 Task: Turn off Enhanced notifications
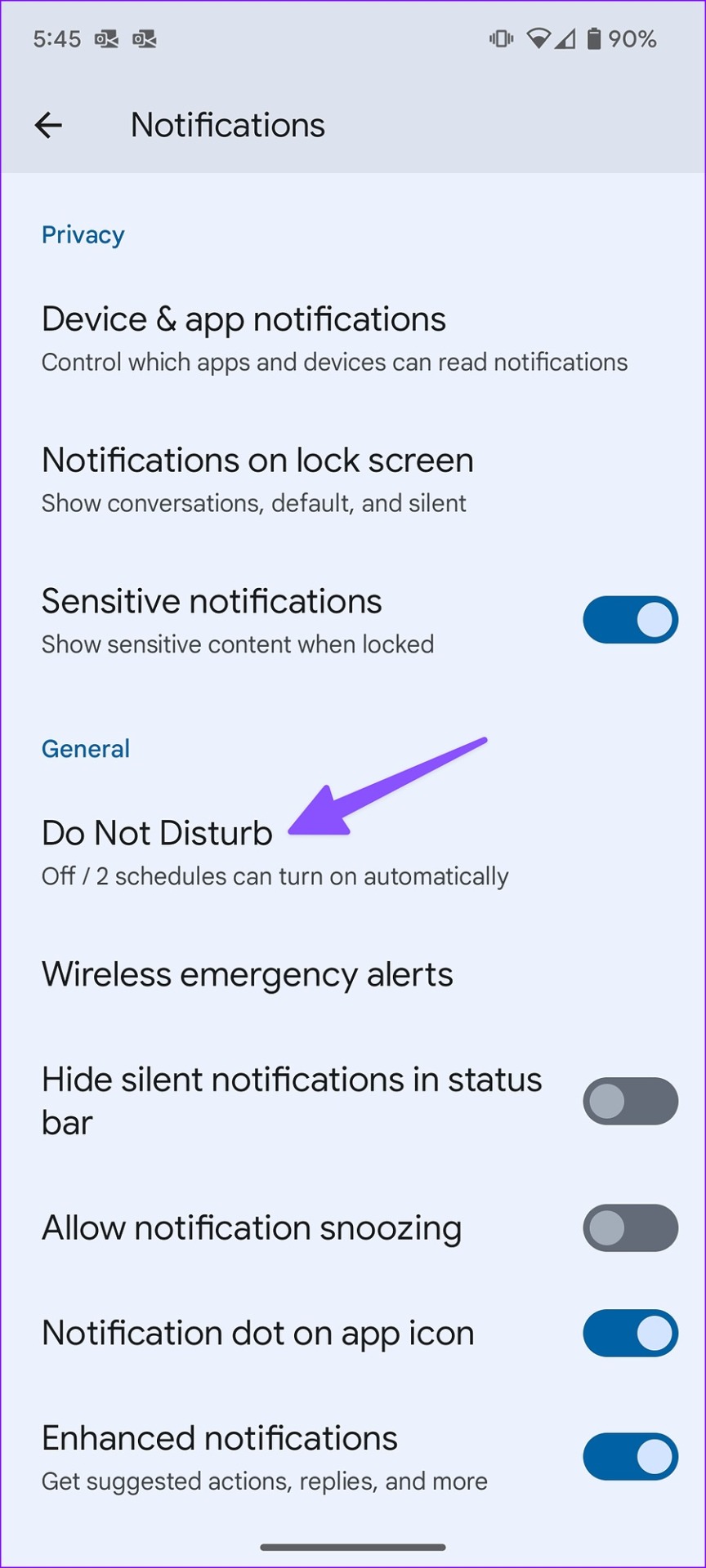[x=630, y=1456]
